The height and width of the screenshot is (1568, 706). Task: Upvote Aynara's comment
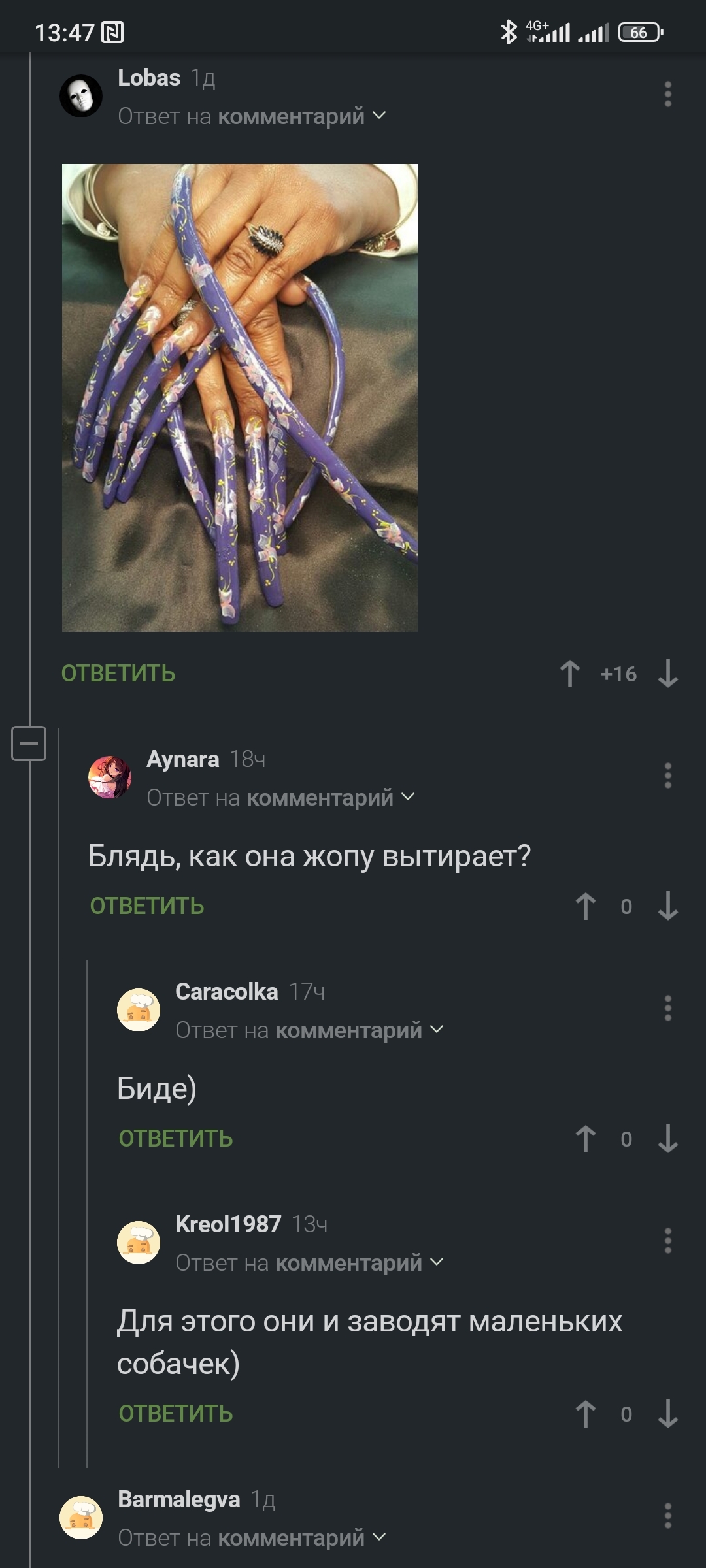pos(586,906)
